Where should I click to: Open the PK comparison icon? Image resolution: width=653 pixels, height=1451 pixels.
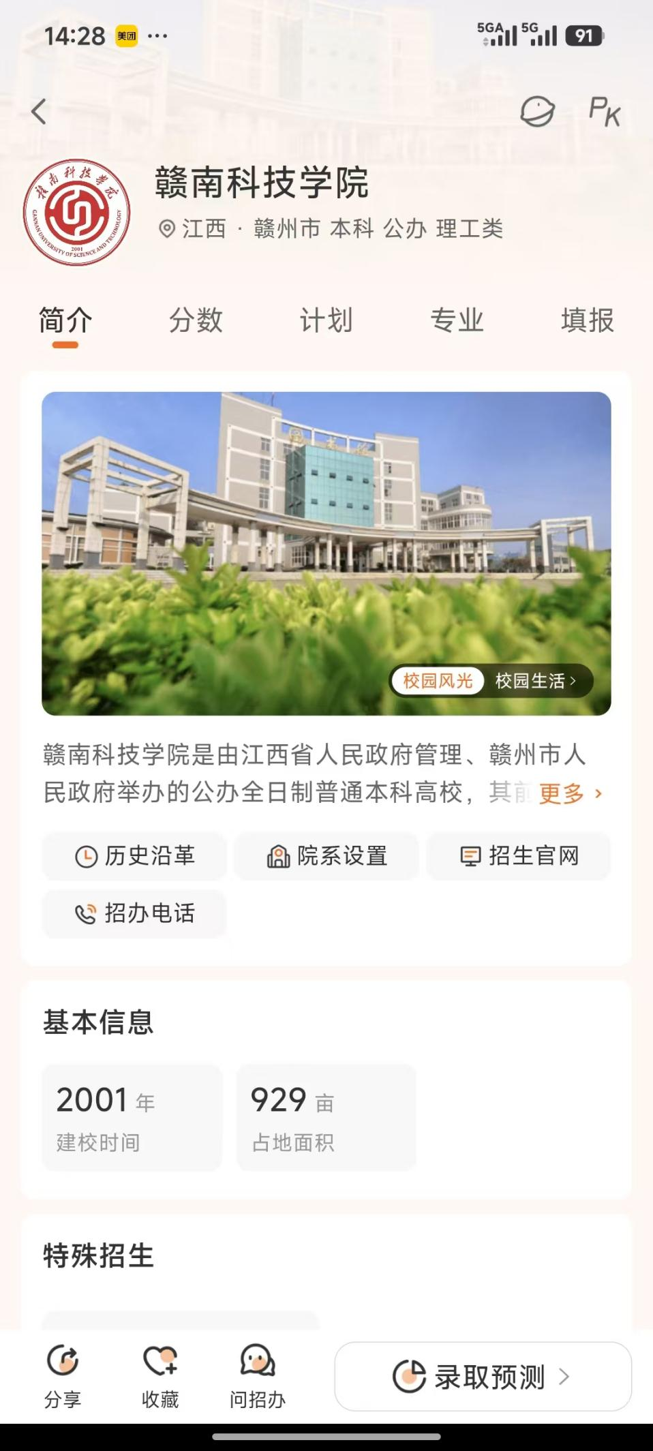(x=604, y=111)
